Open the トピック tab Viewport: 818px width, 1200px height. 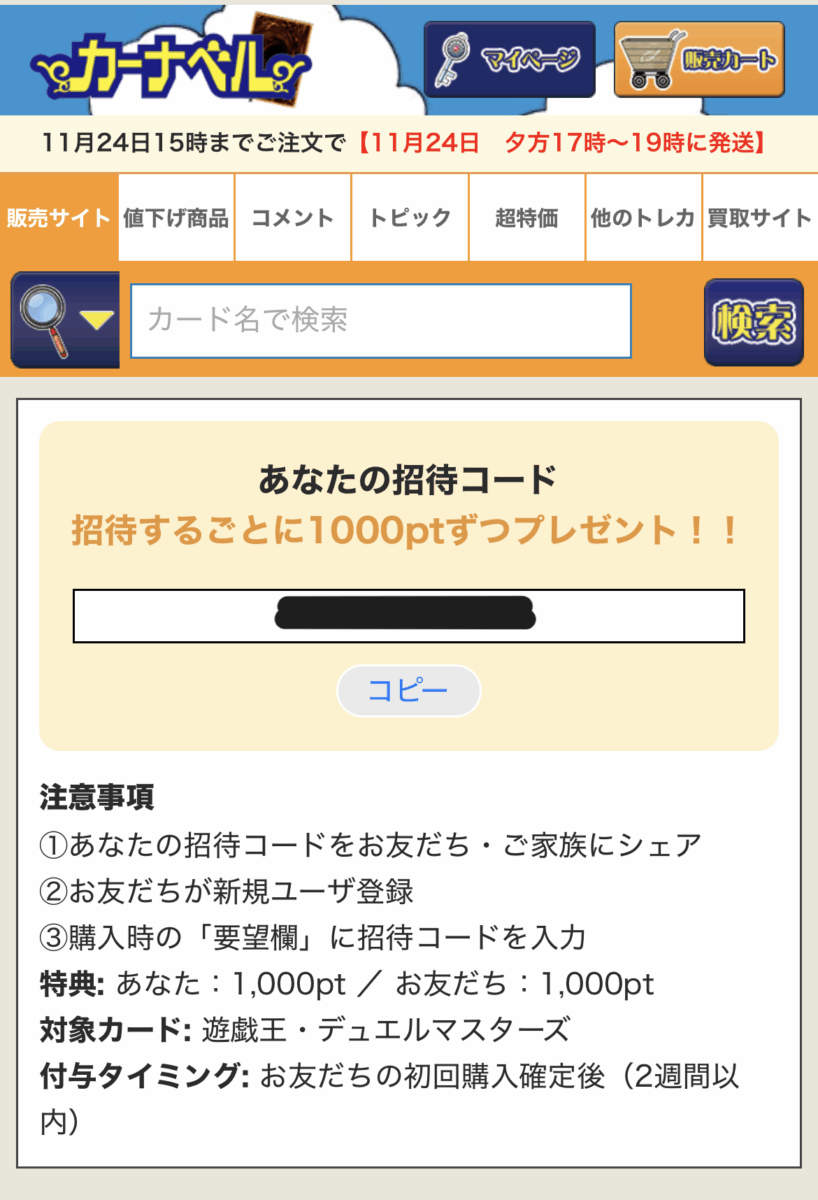coord(410,218)
